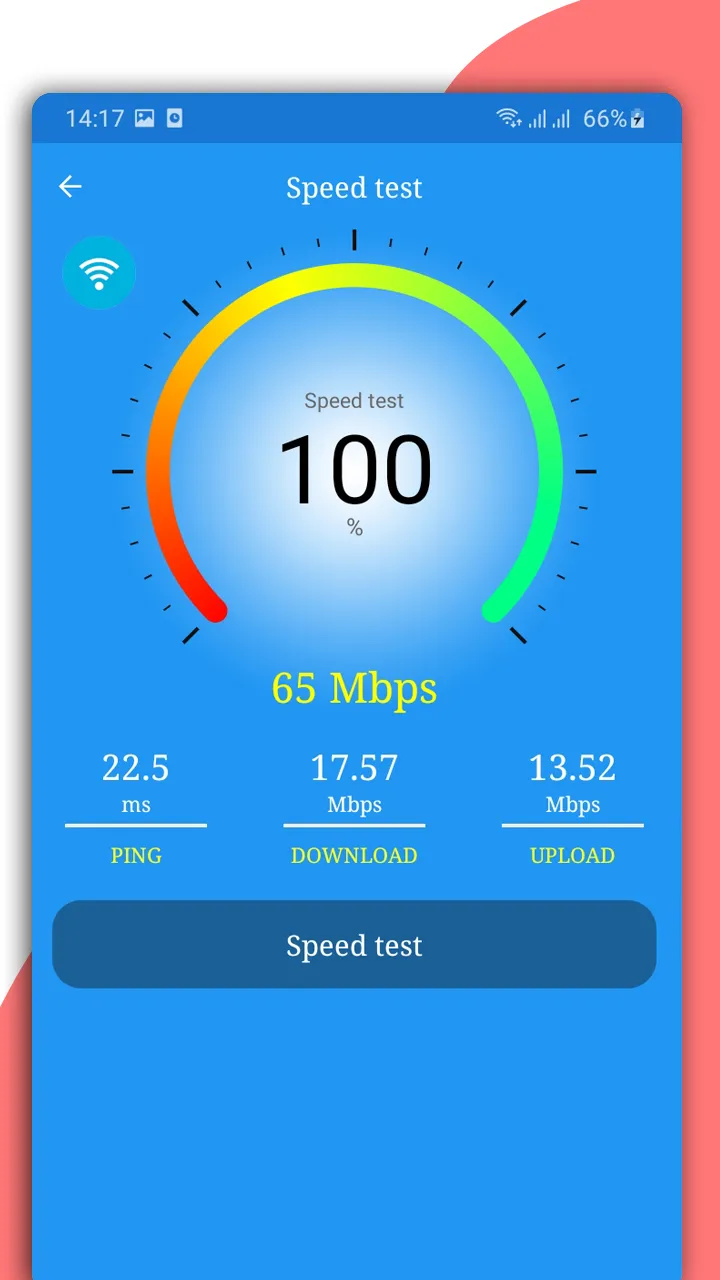Select the second SIM signal strength icon
Viewport: 720px width, 1280px height.
point(560,118)
